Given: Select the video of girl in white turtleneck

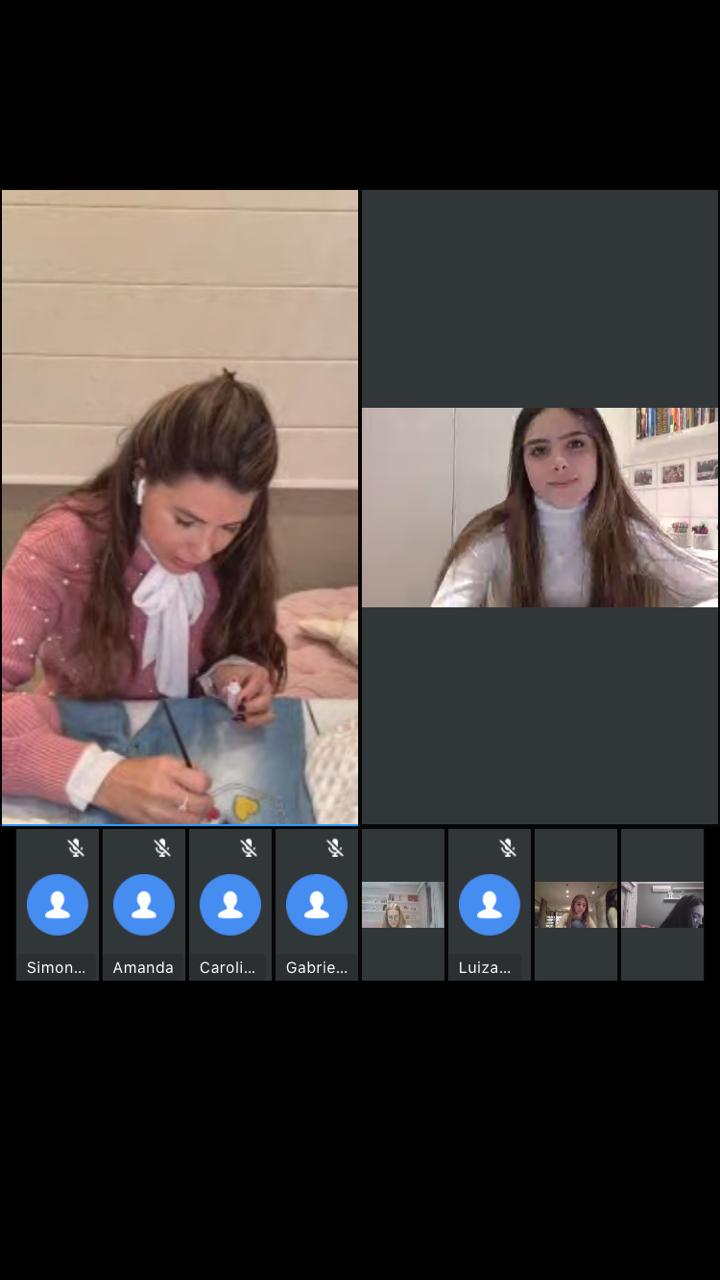Looking at the screenshot, I should pos(540,507).
